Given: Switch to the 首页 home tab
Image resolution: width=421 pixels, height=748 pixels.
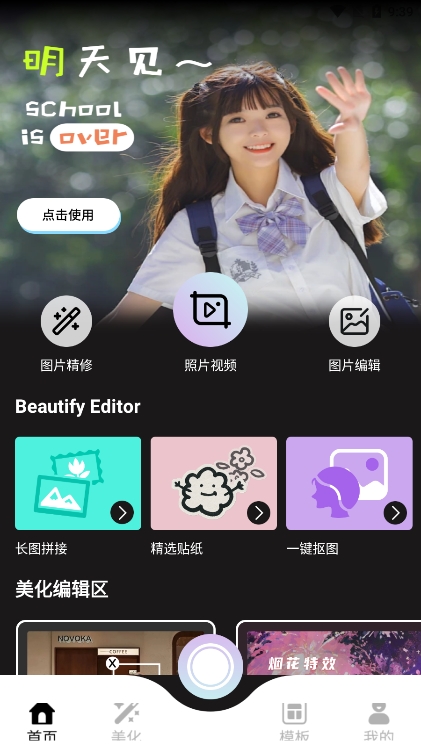Looking at the screenshot, I should (42, 722).
